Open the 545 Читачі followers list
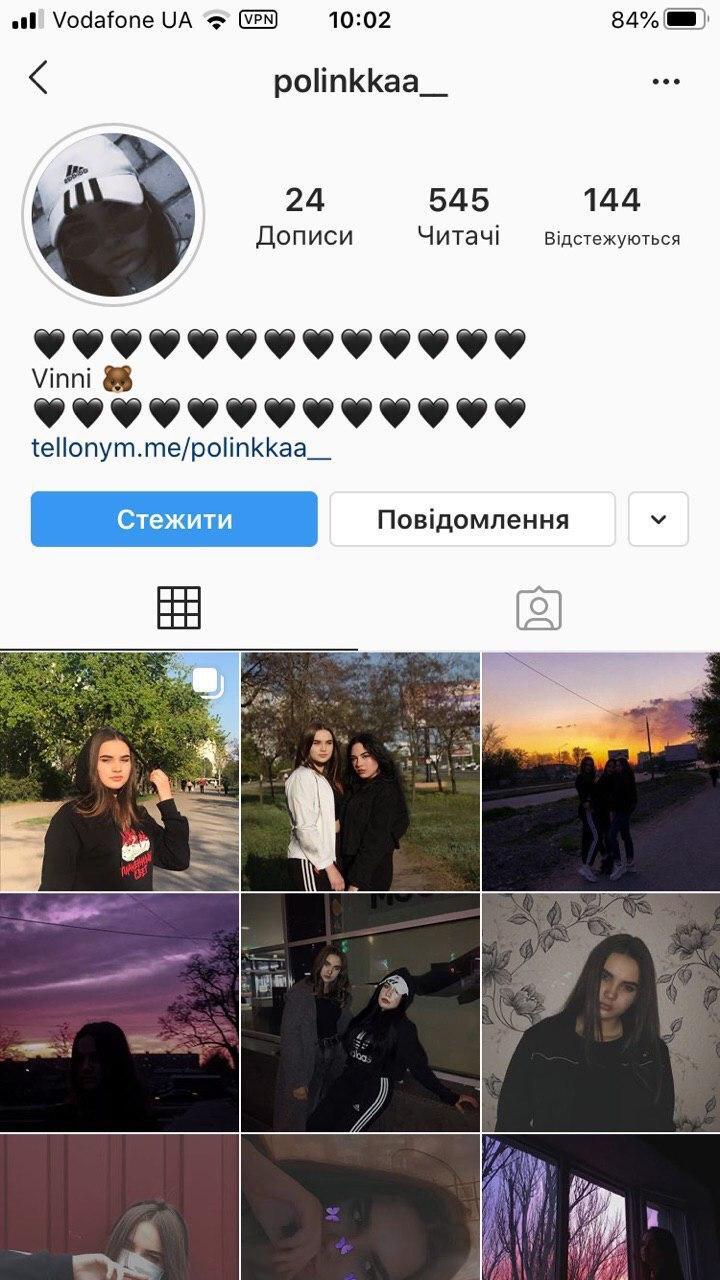The height and width of the screenshot is (1280, 720). click(459, 215)
